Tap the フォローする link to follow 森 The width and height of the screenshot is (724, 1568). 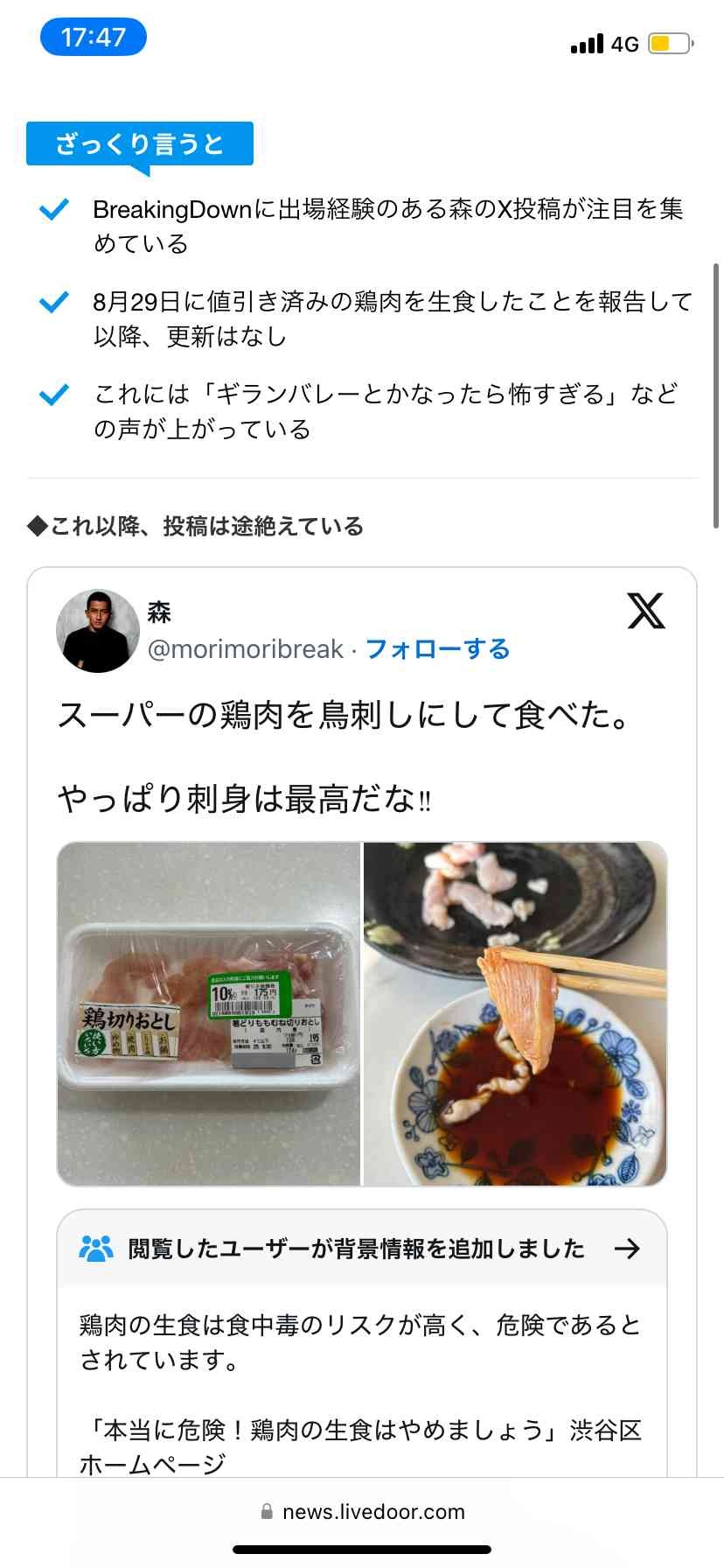437,649
